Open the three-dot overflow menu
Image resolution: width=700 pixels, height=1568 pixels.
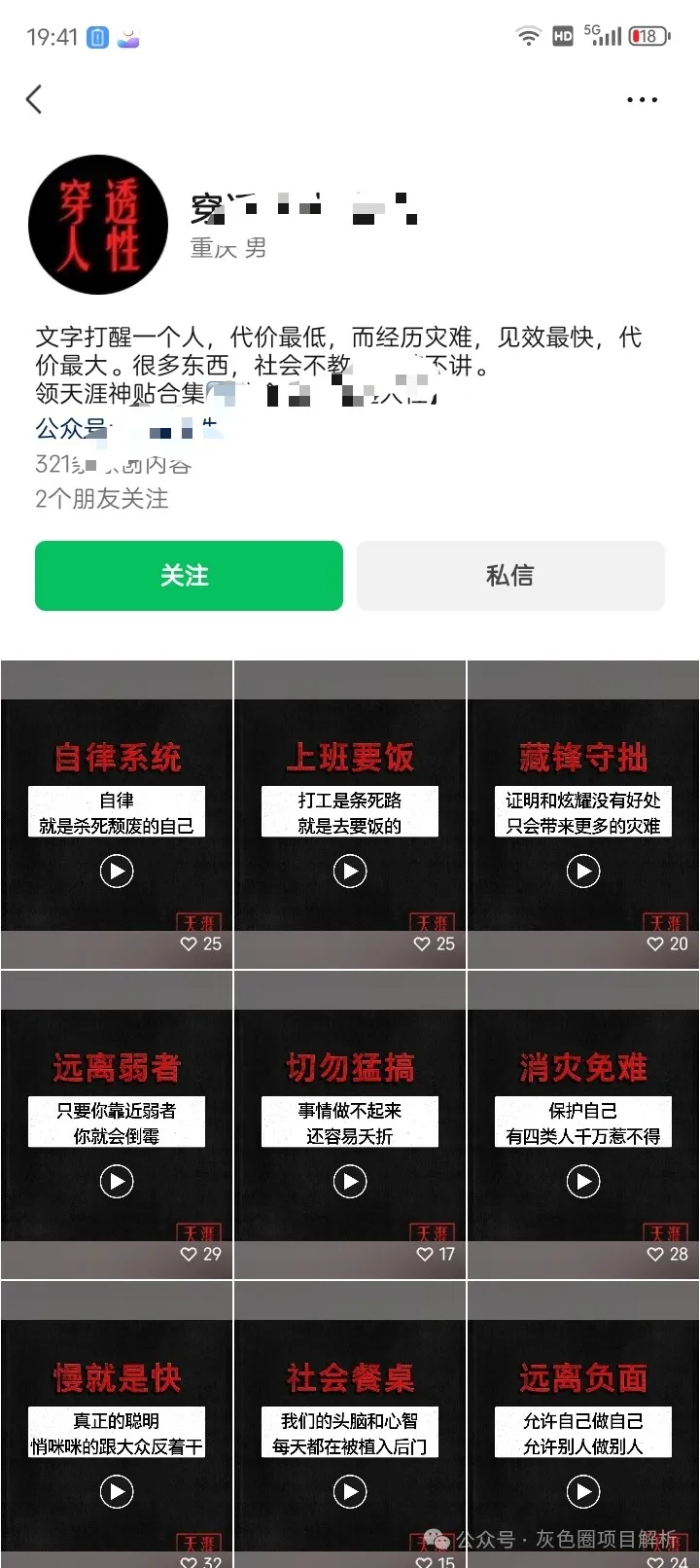coord(642,100)
